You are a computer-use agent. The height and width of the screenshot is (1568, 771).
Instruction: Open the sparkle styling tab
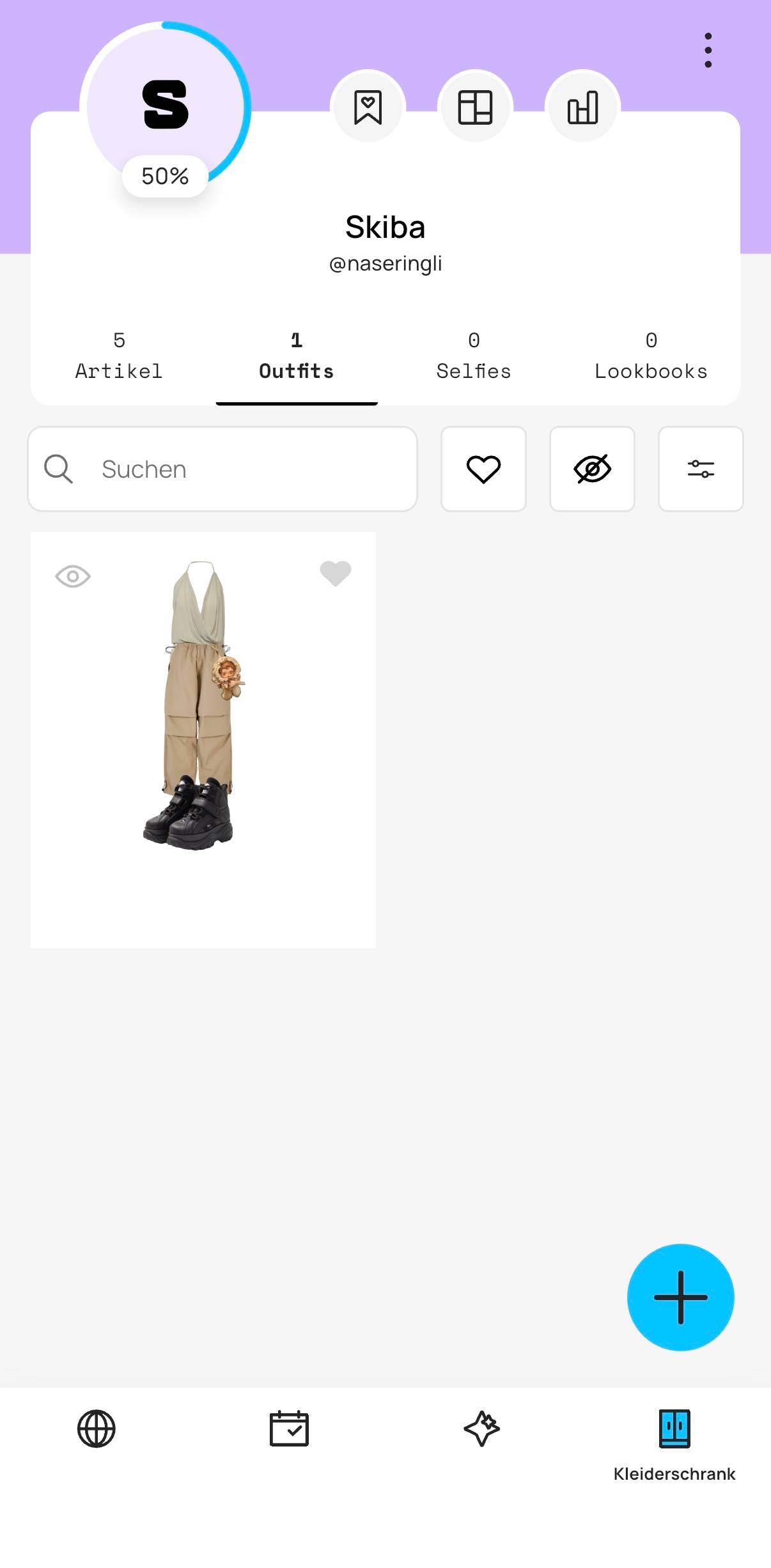tap(482, 1429)
